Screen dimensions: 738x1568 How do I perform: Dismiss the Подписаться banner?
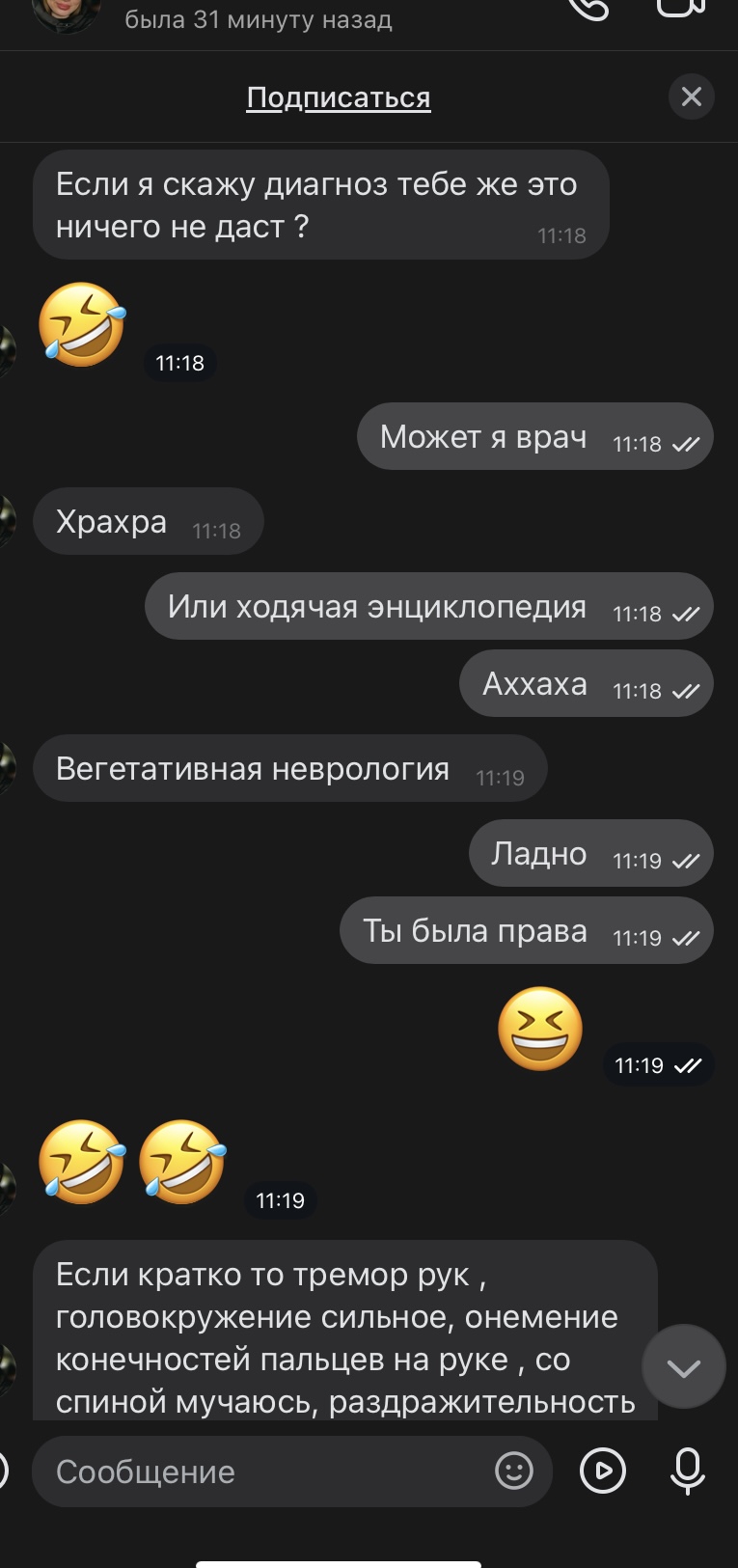coord(692,96)
